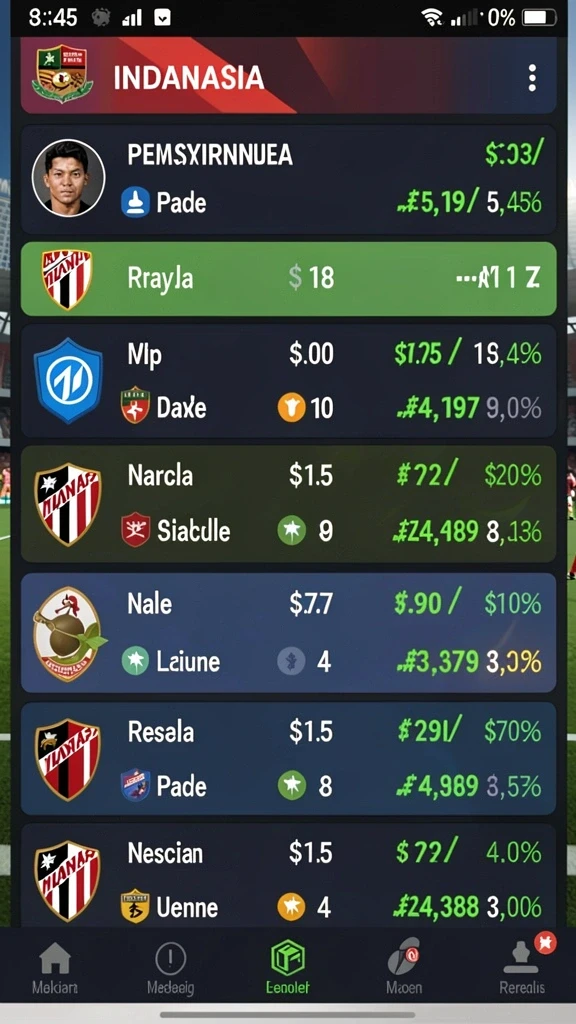Switch to the Mekiara home tab

pos(55,968)
